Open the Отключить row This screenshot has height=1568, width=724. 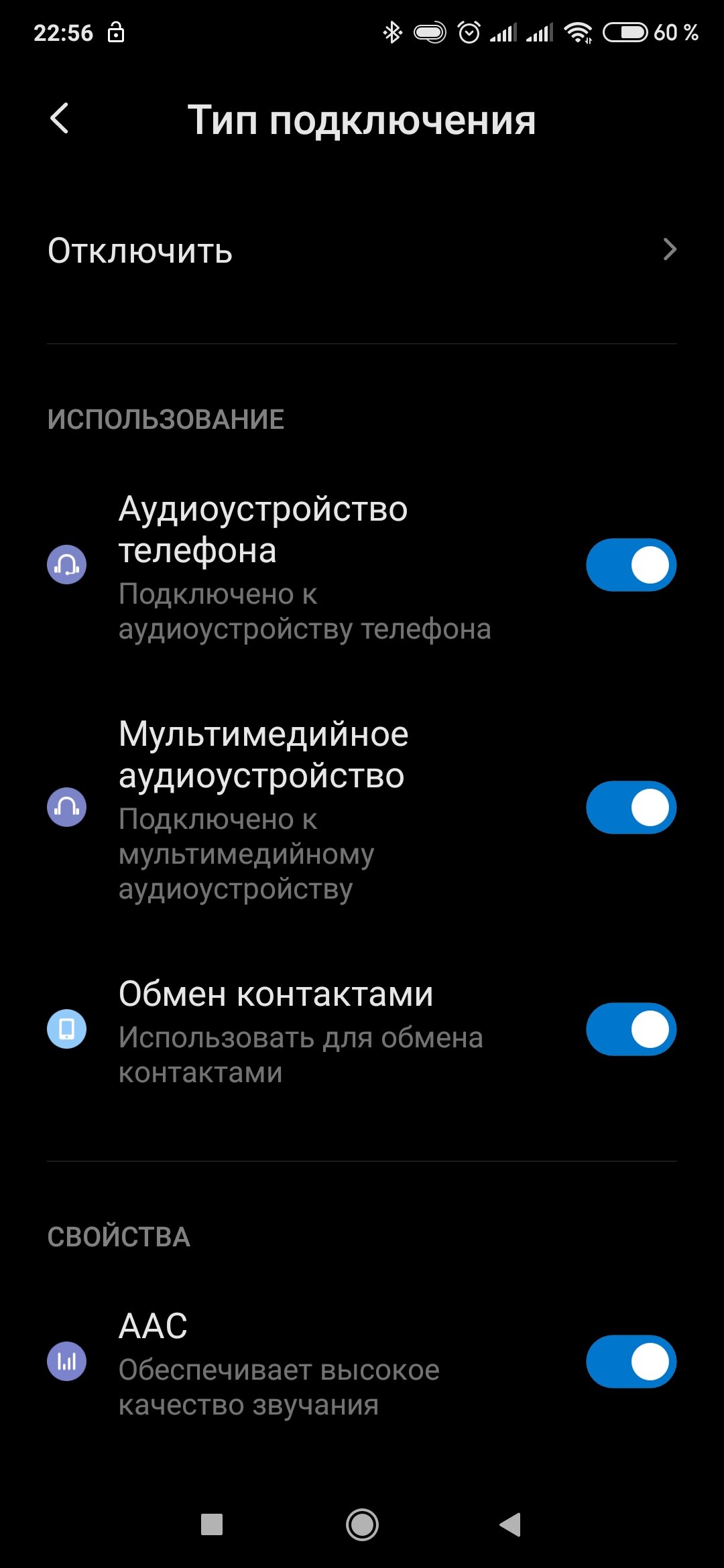coord(362,251)
